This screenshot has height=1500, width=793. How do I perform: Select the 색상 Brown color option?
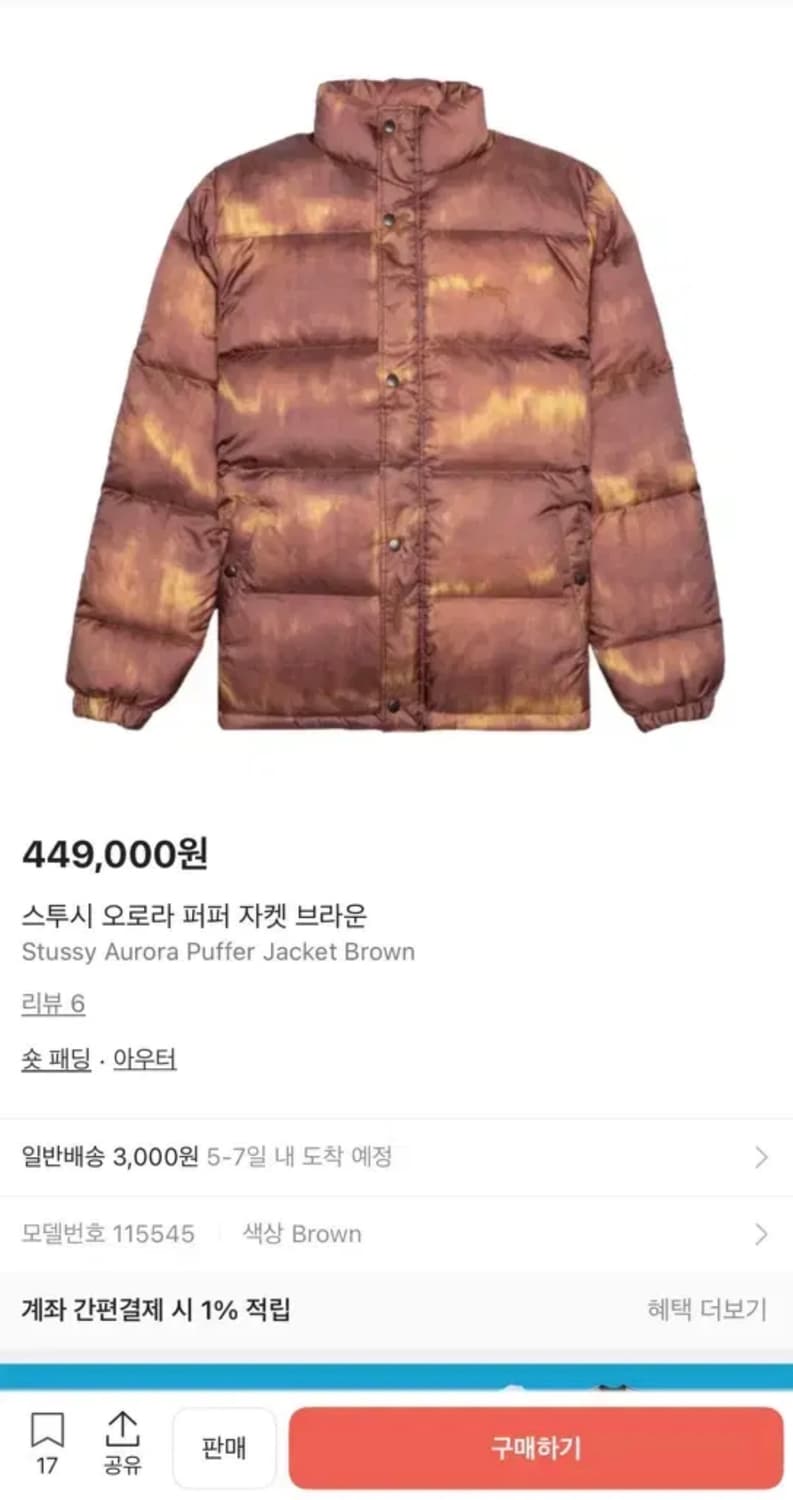click(300, 1233)
